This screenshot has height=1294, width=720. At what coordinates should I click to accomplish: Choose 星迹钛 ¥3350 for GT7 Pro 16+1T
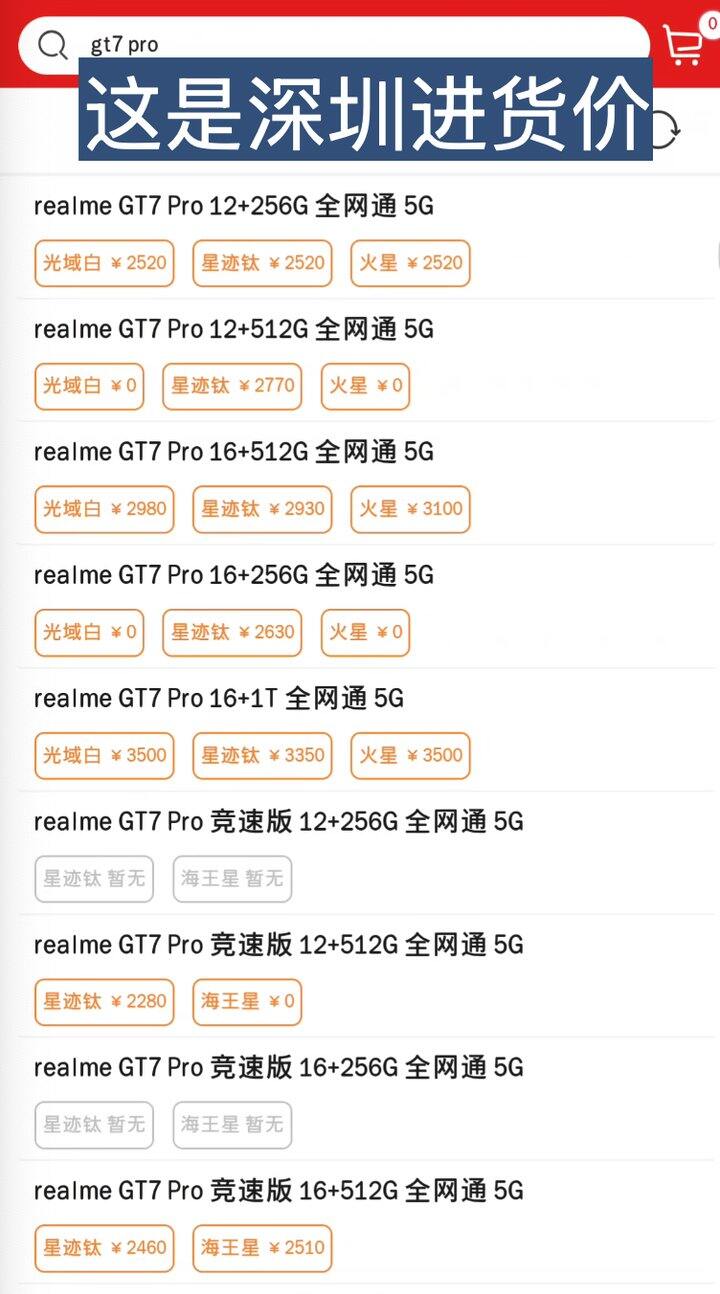coord(262,755)
